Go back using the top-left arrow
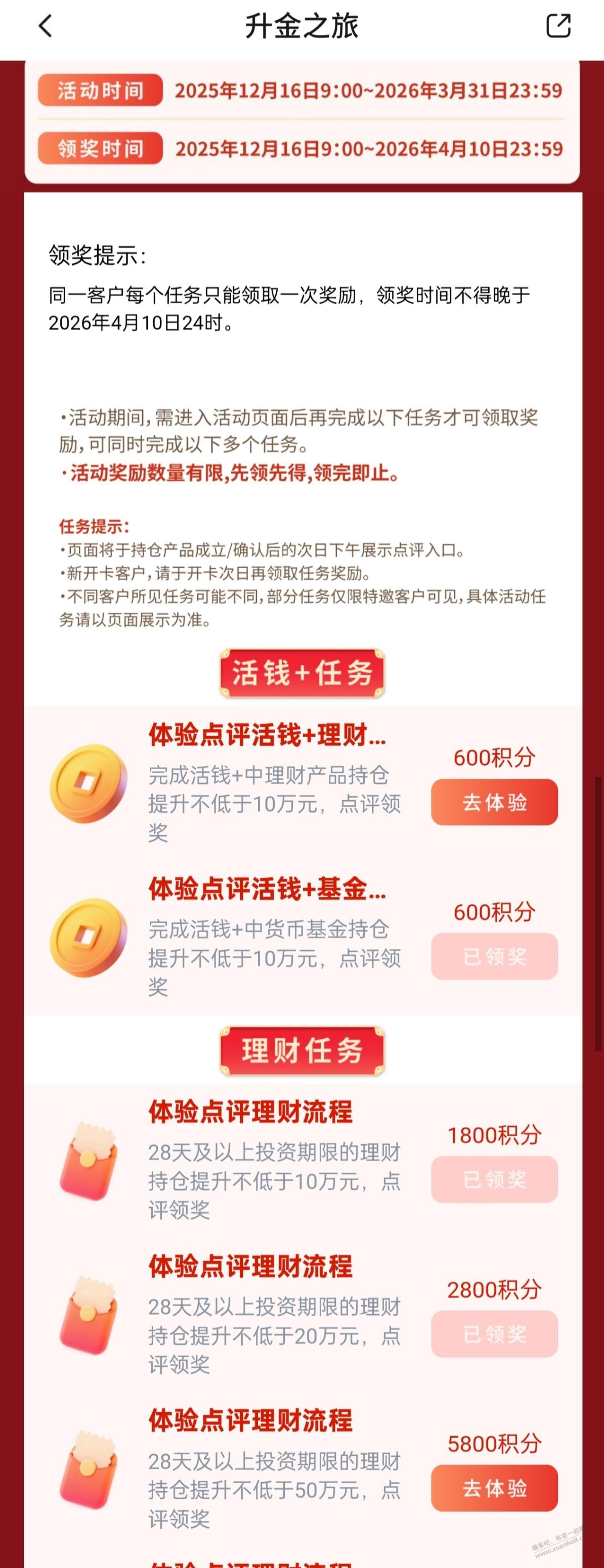This screenshot has width=604, height=1568. click(x=46, y=26)
